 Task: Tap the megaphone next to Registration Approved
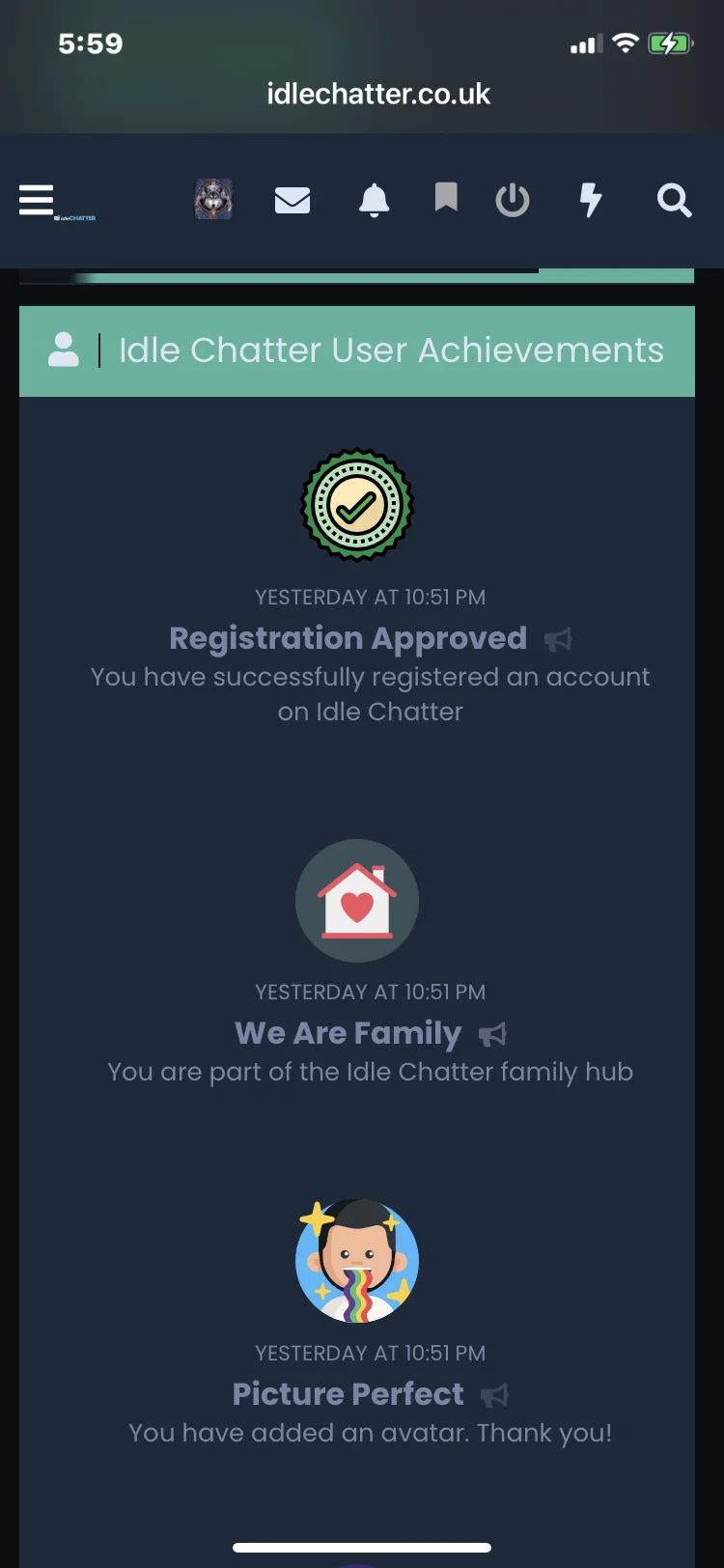coord(558,639)
